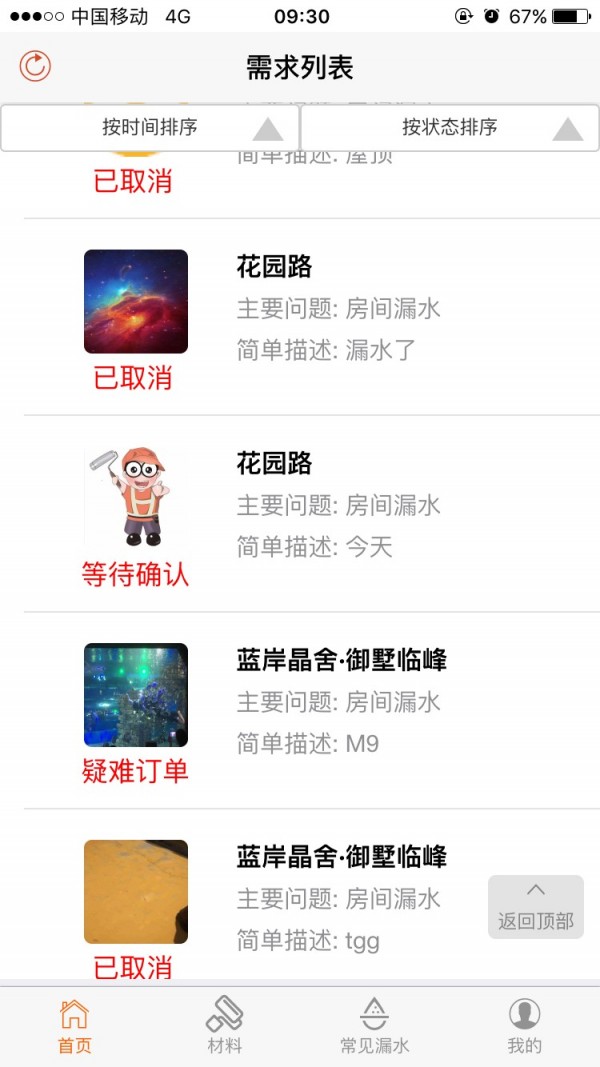
Task: Open the 我的 profile tab
Action: [524, 1027]
